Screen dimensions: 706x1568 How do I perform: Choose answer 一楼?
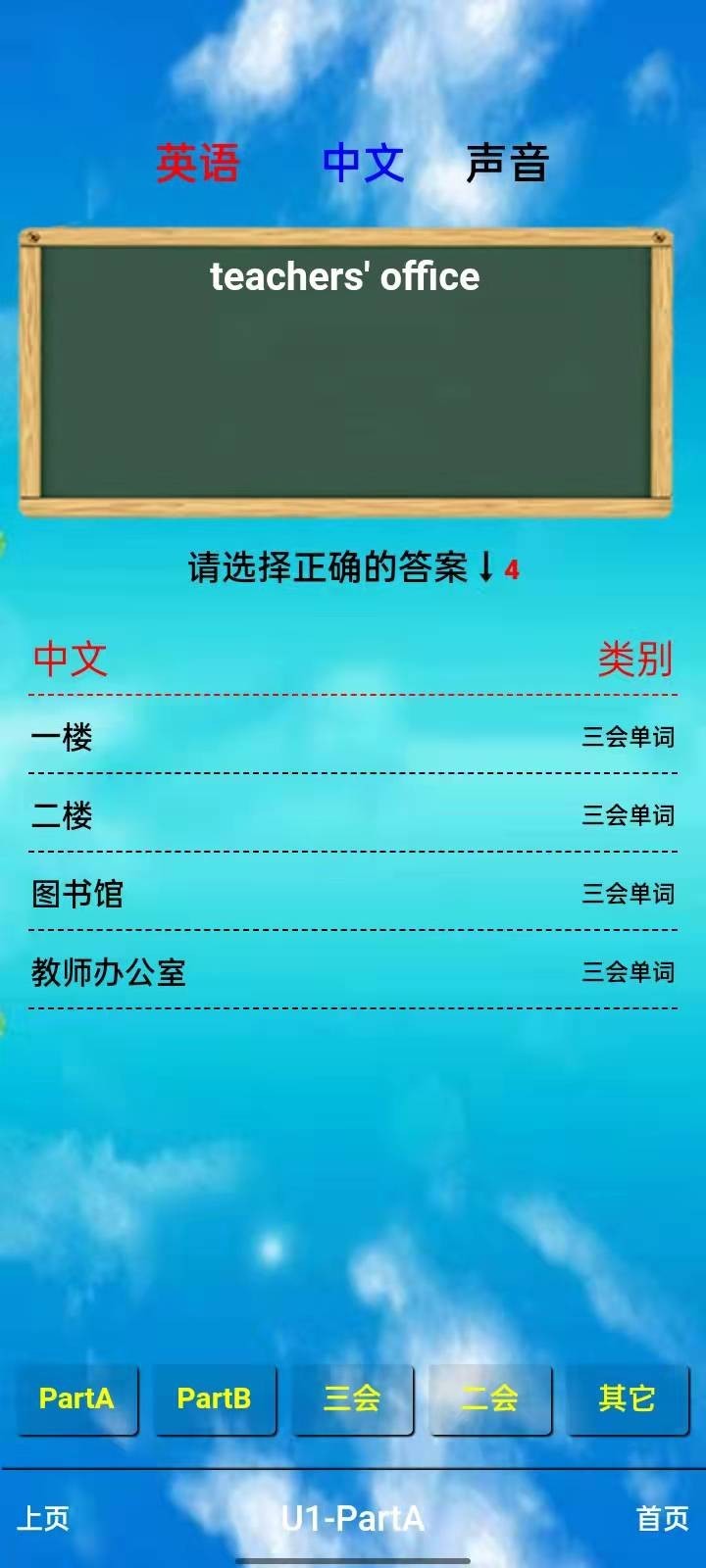click(x=63, y=737)
